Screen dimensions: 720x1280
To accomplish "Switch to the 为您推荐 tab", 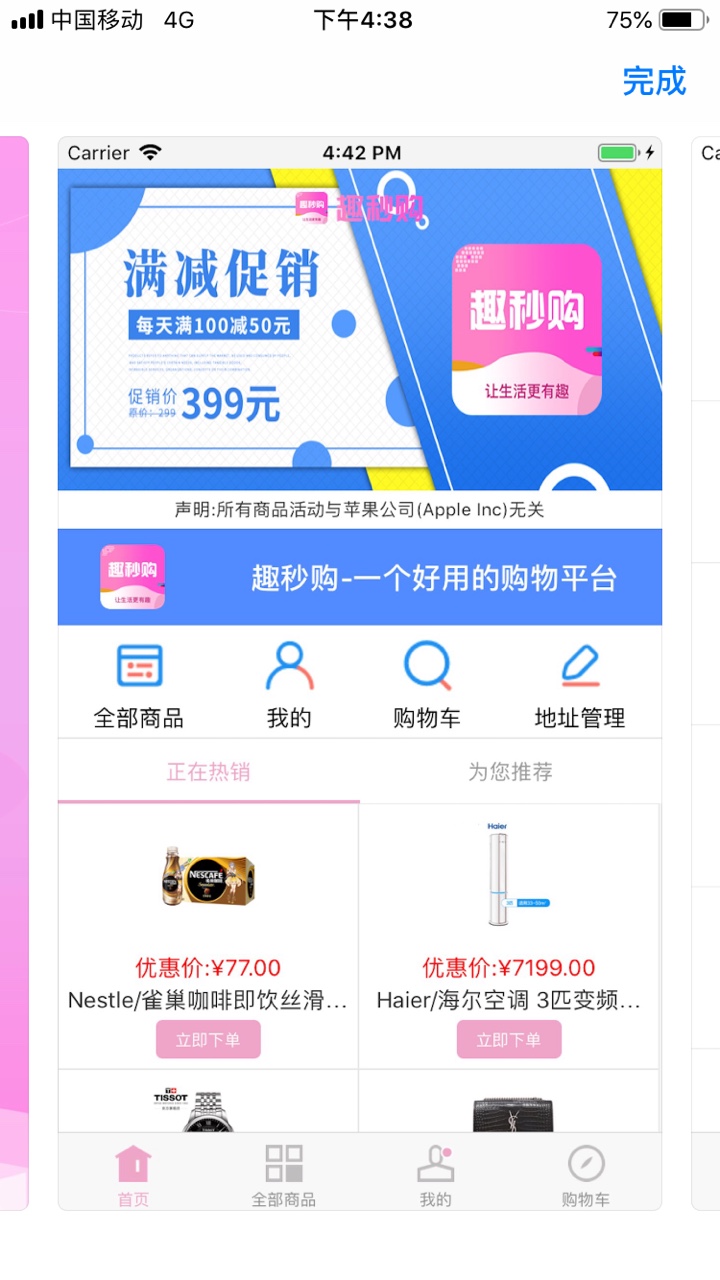I will click(x=510, y=770).
